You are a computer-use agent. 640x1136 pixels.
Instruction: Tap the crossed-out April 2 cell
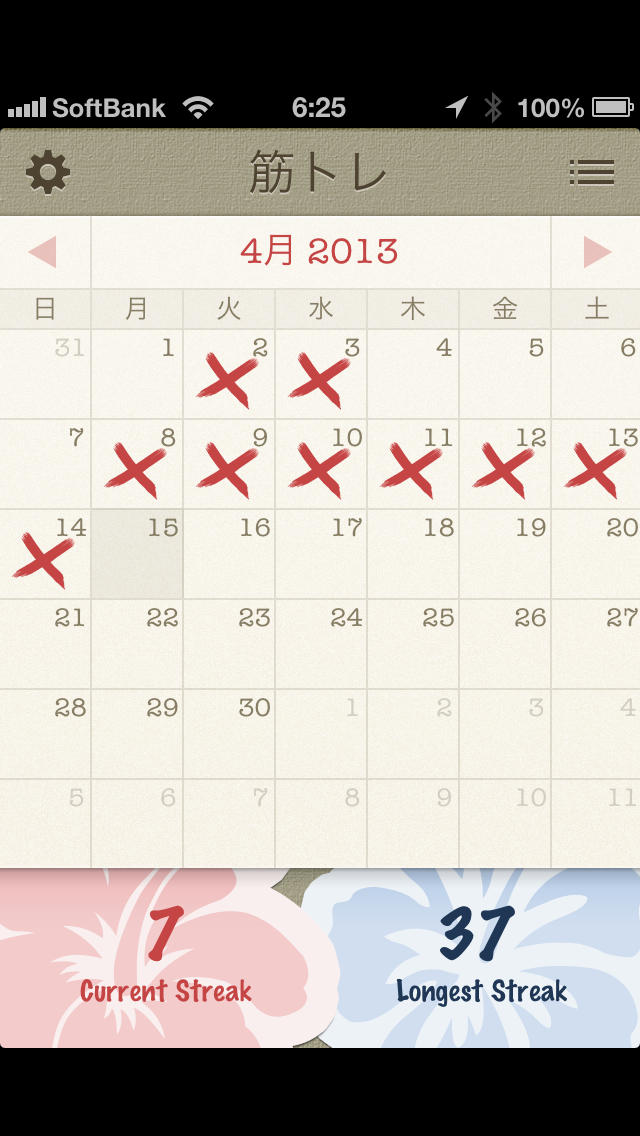pyautogui.click(x=229, y=374)
